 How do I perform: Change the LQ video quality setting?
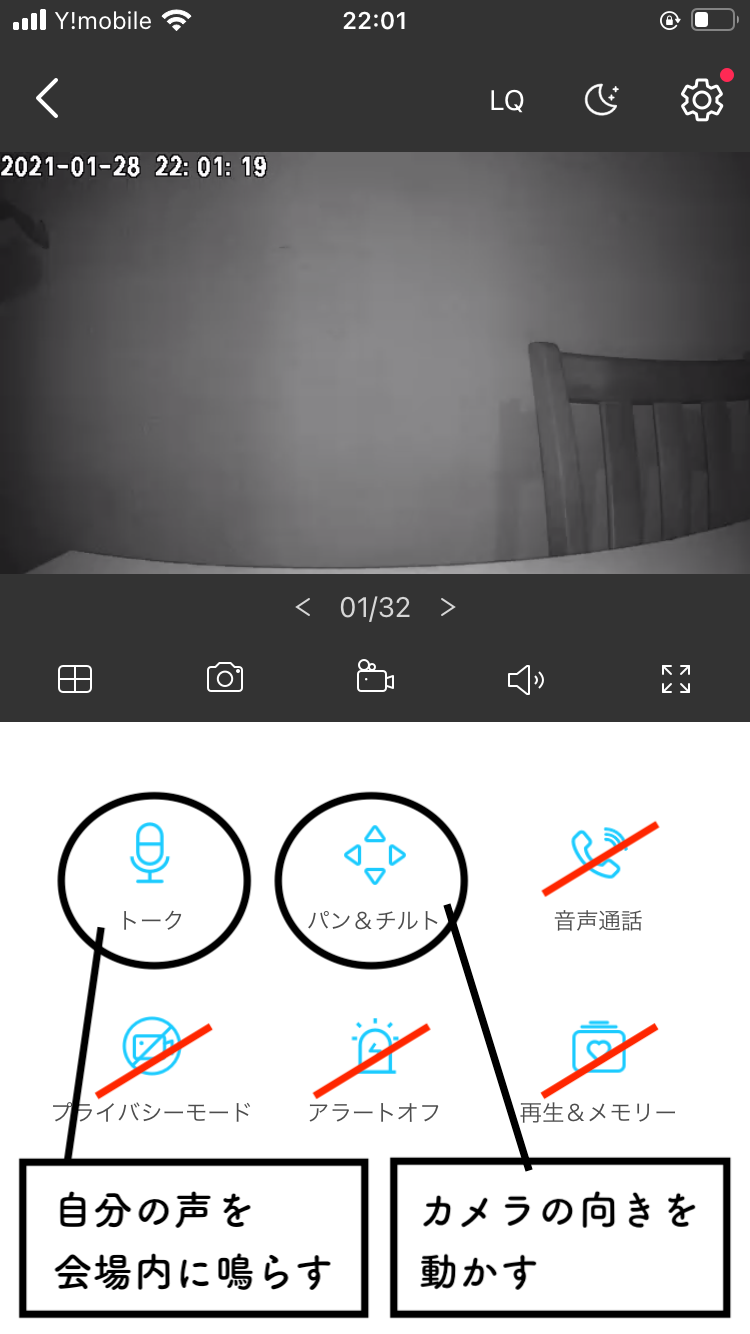pyautogui.click(x=507, y=101)
